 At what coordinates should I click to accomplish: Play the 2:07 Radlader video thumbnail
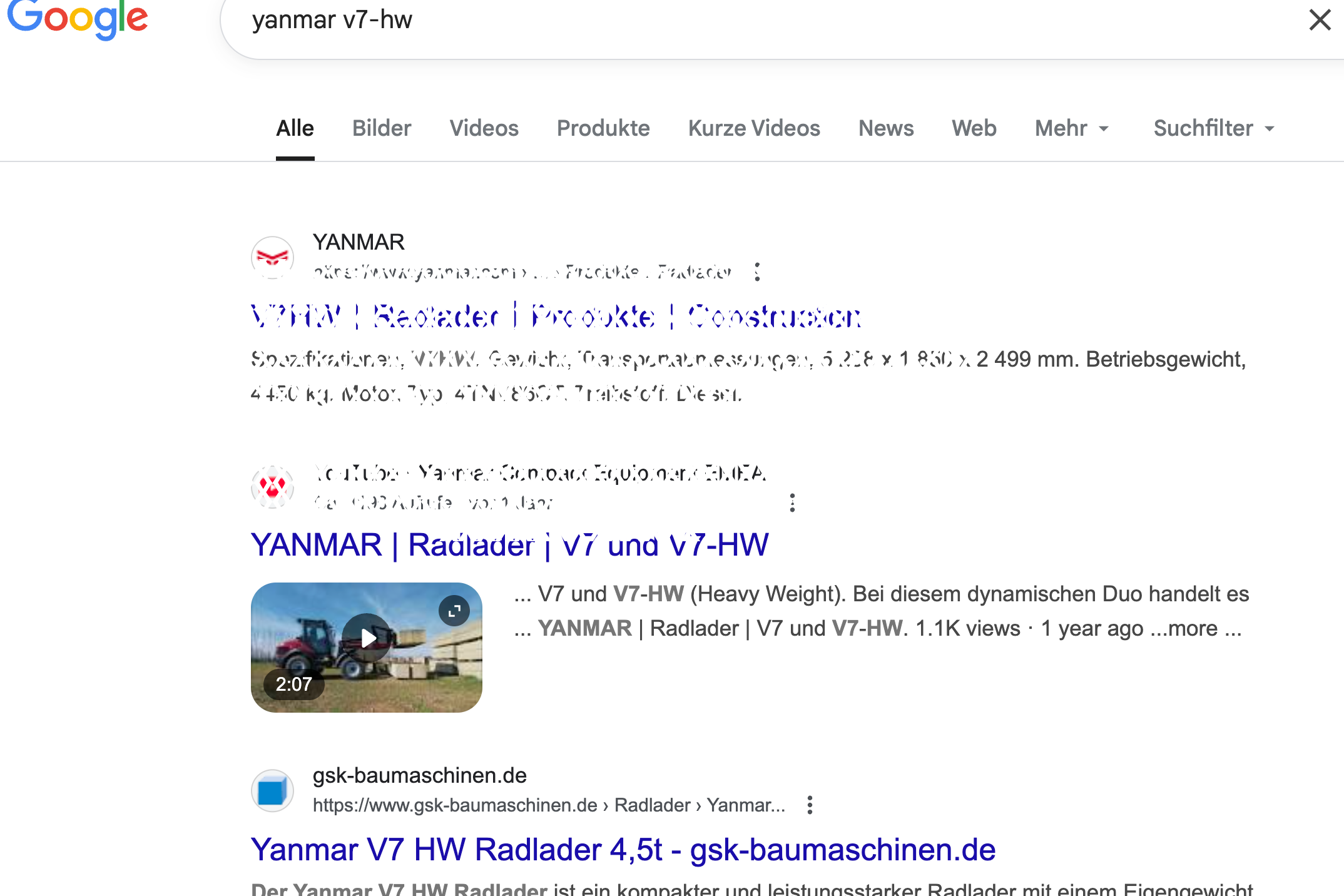tap(367, 638)
